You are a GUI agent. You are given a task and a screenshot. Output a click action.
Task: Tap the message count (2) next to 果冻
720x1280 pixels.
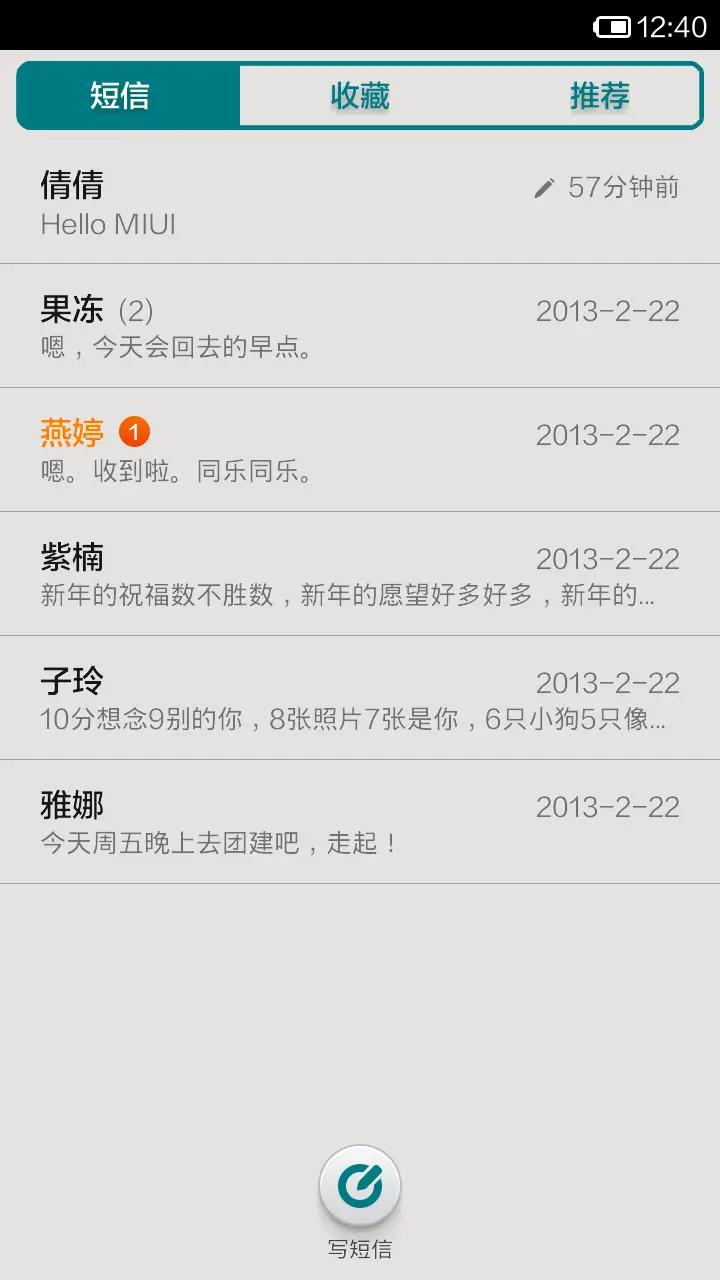pos(129,311)
